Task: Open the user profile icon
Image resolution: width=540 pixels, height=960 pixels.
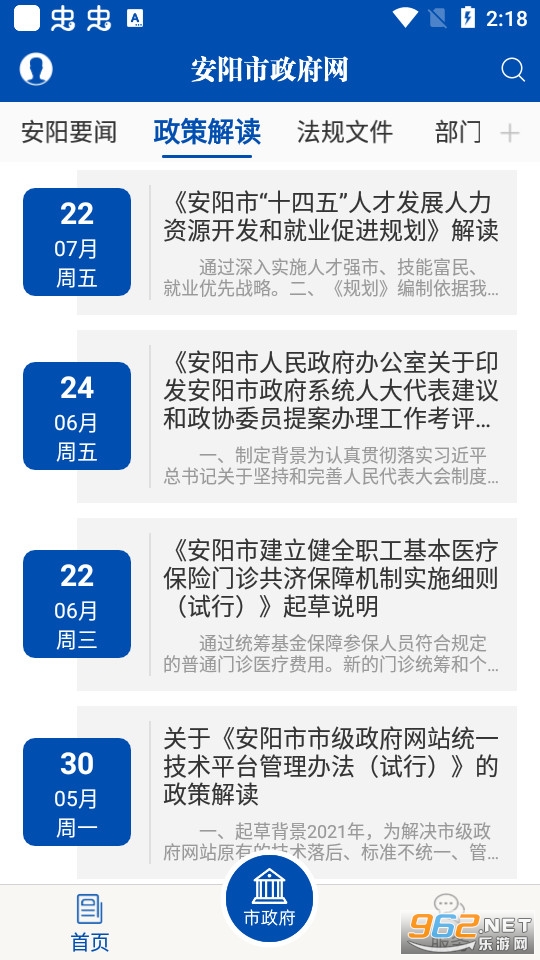Action: point(36,69)
